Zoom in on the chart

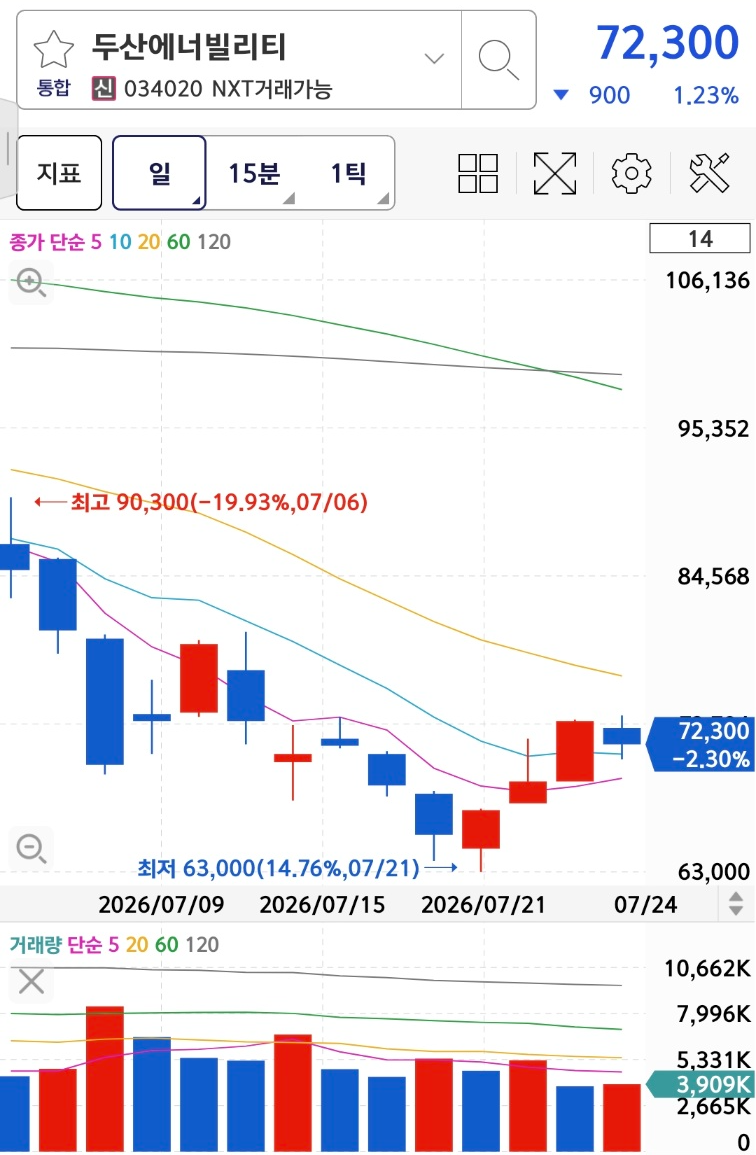point(31,283)
